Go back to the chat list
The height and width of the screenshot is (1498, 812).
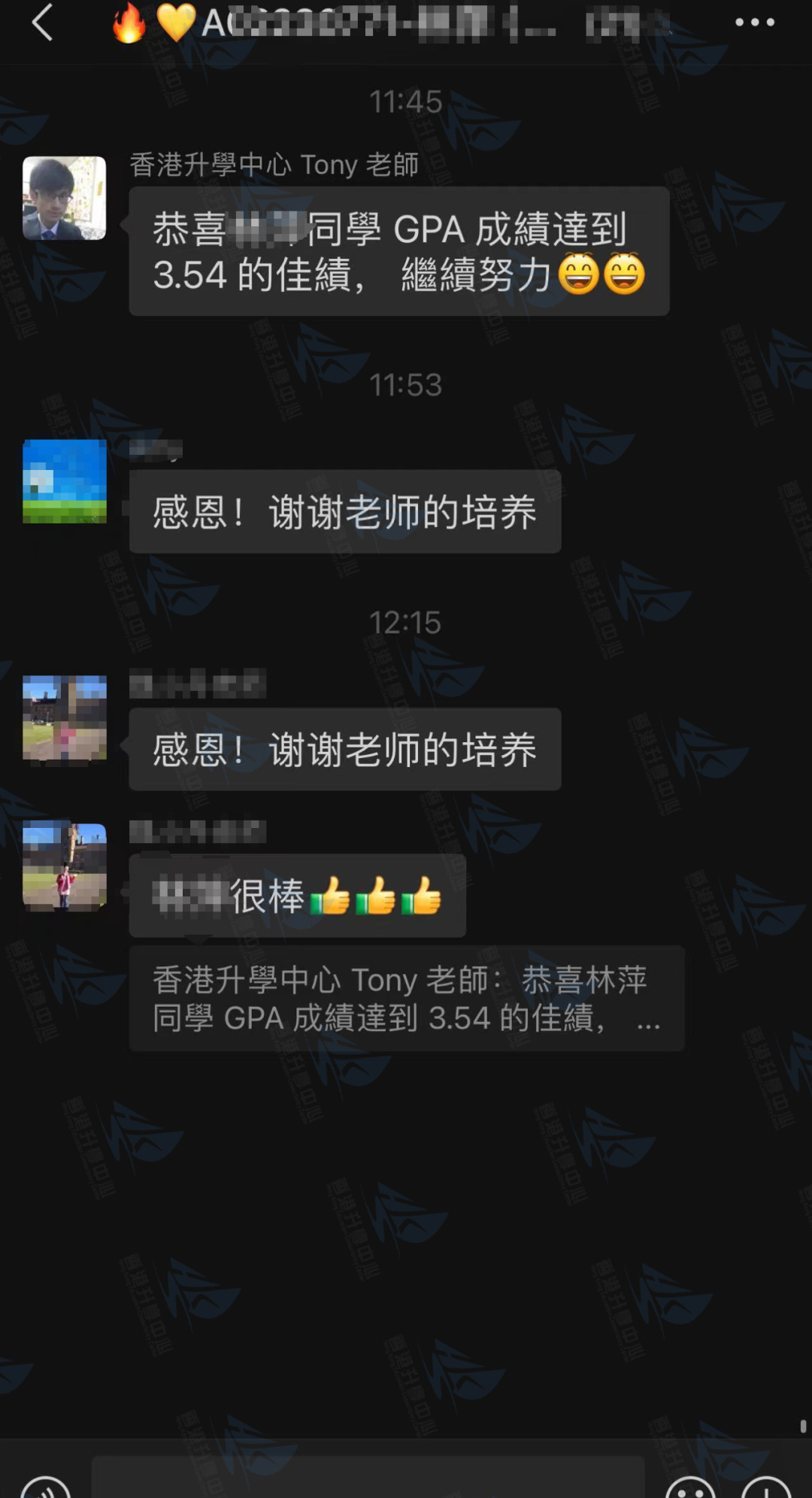[x=43, y=23]
